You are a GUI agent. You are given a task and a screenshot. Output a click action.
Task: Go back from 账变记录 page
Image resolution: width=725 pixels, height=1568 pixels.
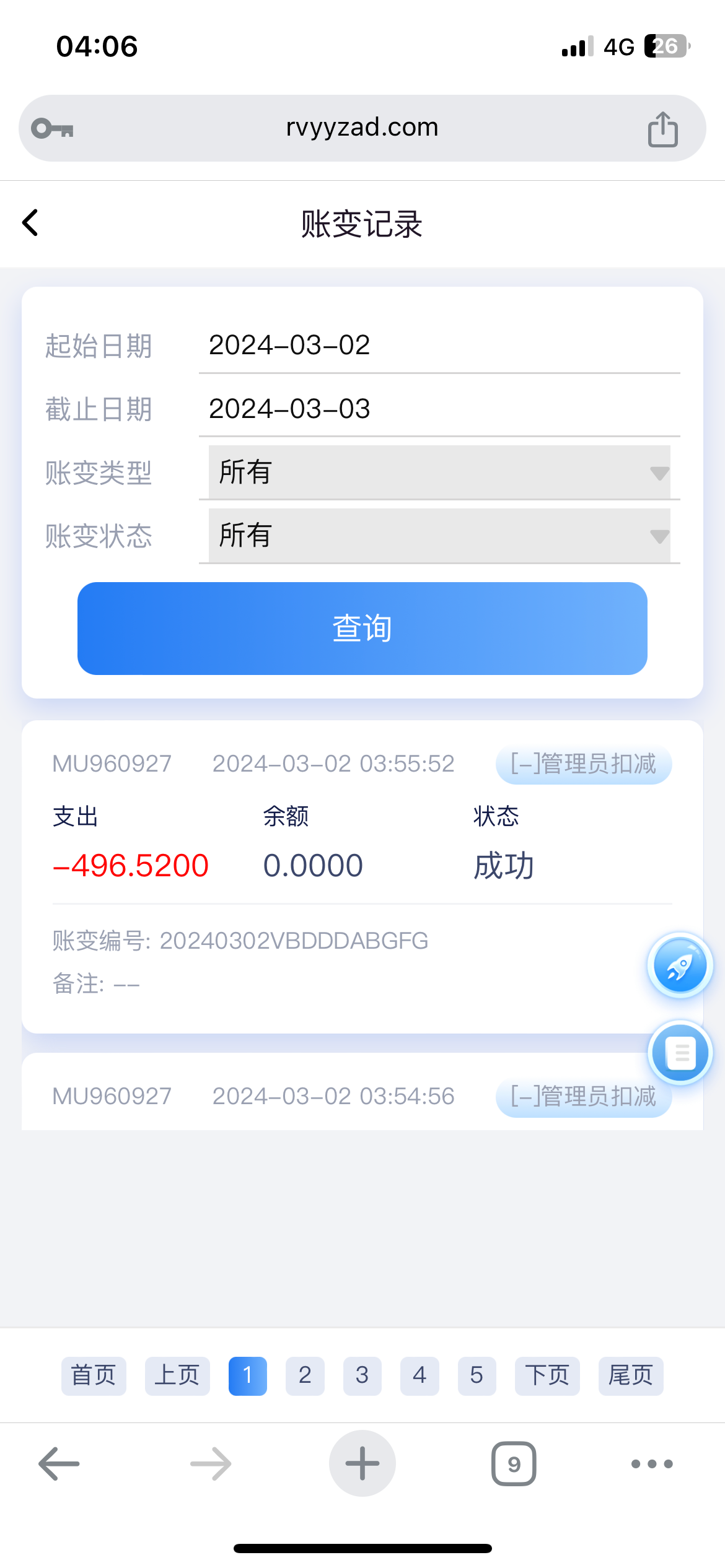coord(30,223)
